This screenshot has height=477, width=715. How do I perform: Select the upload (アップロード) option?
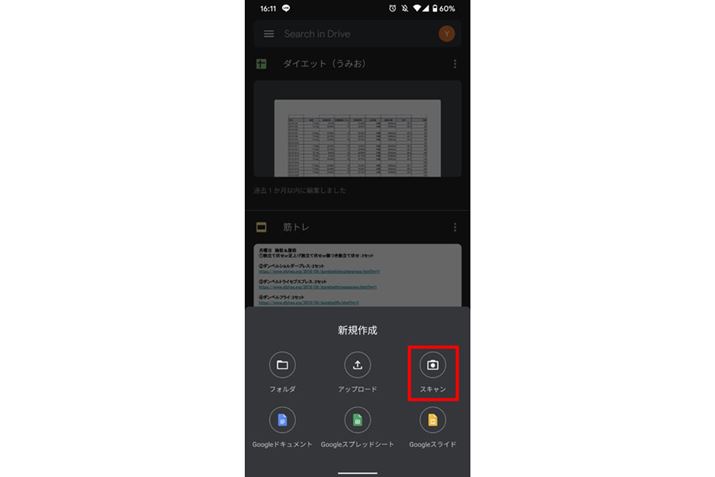pos(357,365)
